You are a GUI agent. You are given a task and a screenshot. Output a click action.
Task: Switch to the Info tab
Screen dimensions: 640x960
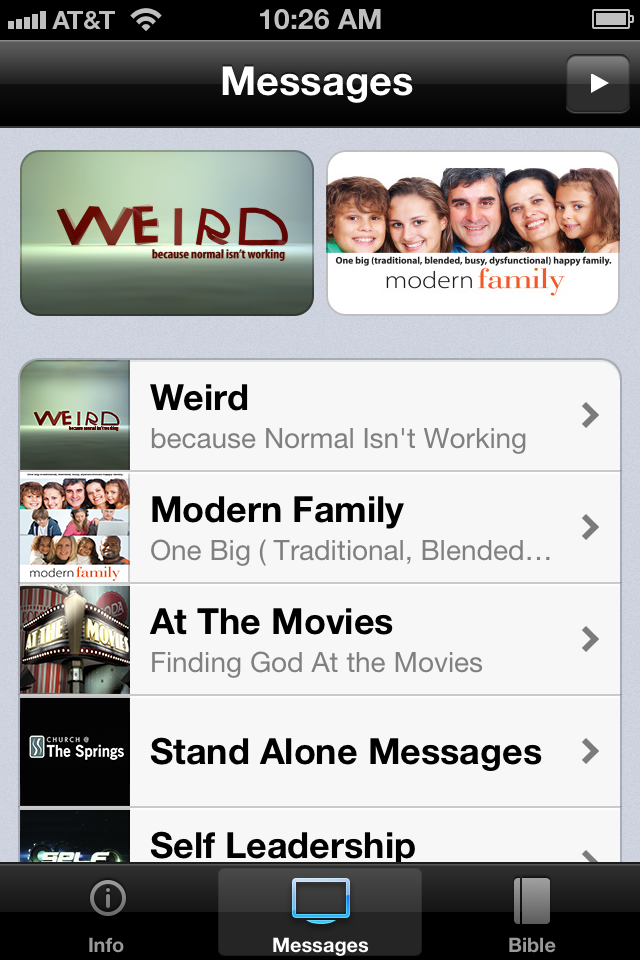[x=106, y=915]
